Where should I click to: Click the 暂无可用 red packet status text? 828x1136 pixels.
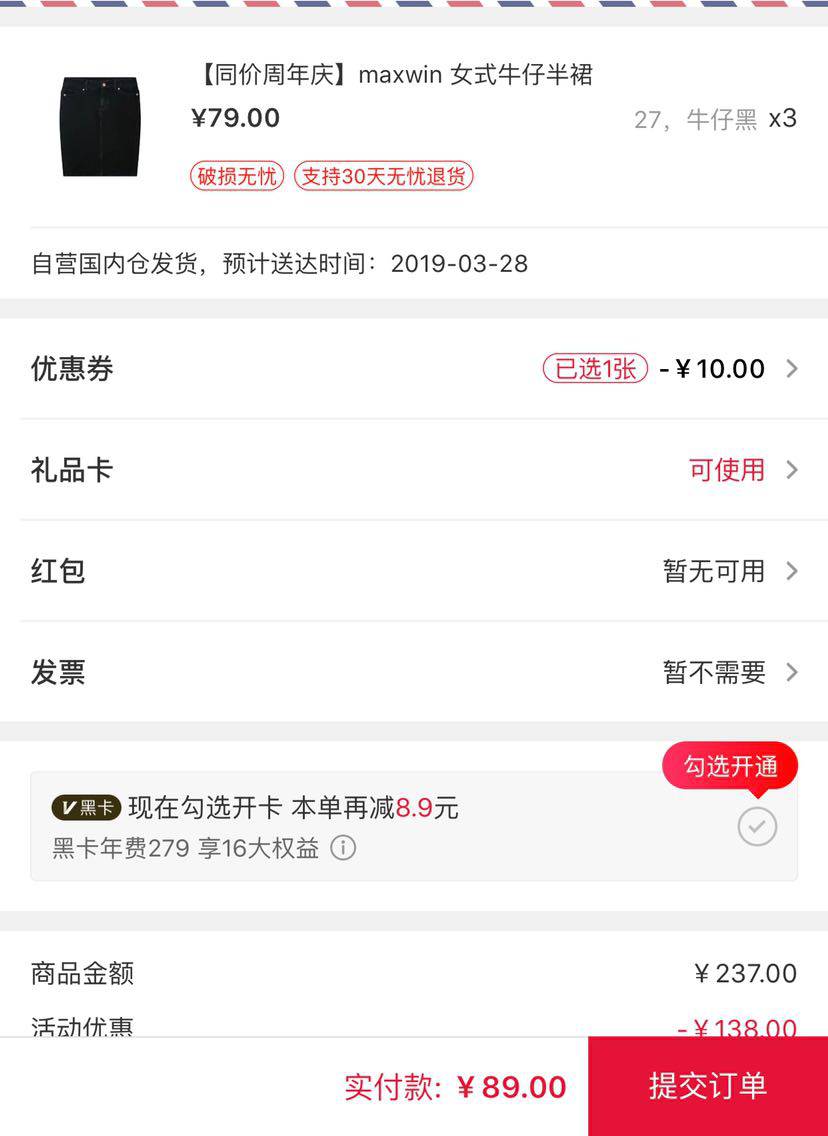point(714,571)
